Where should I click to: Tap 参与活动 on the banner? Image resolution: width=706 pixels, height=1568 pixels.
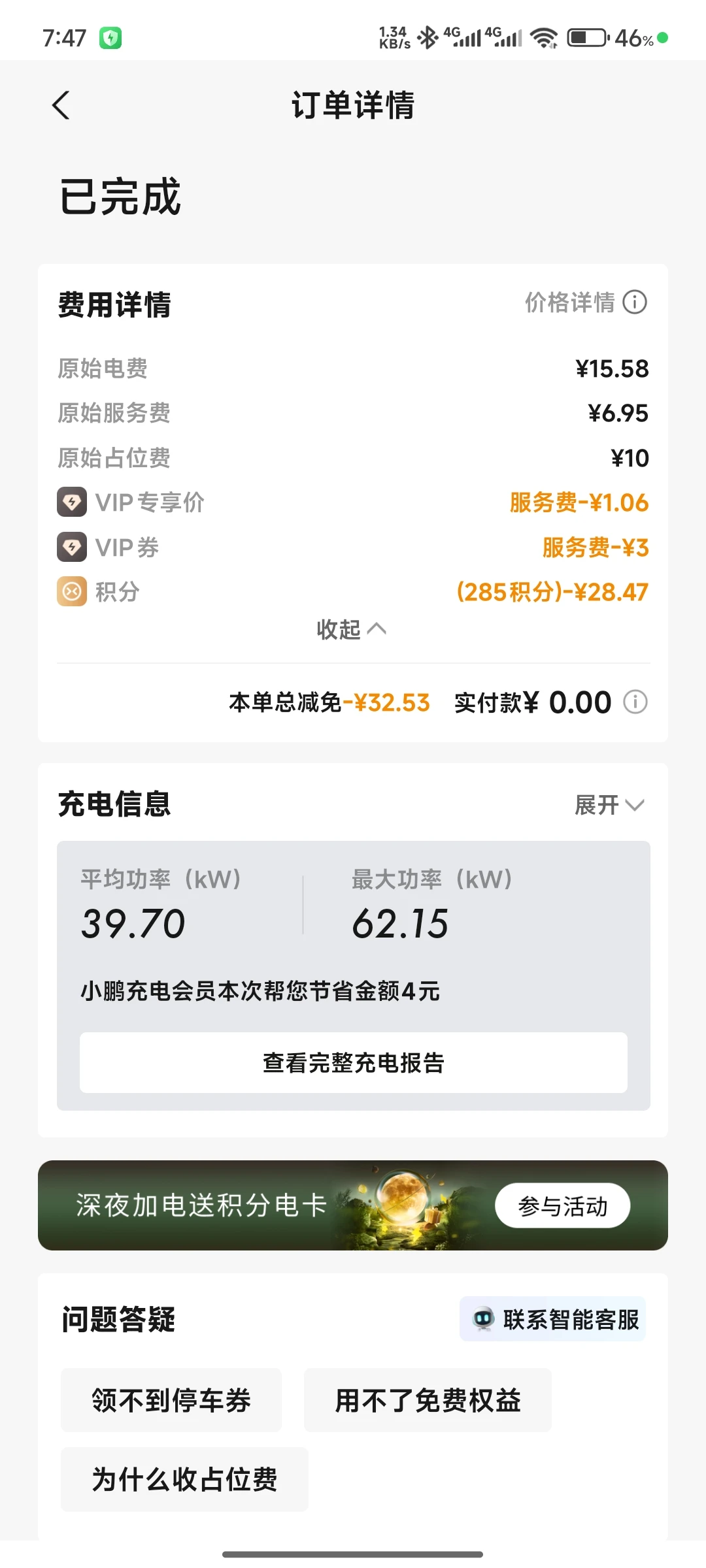[563, 1205]
